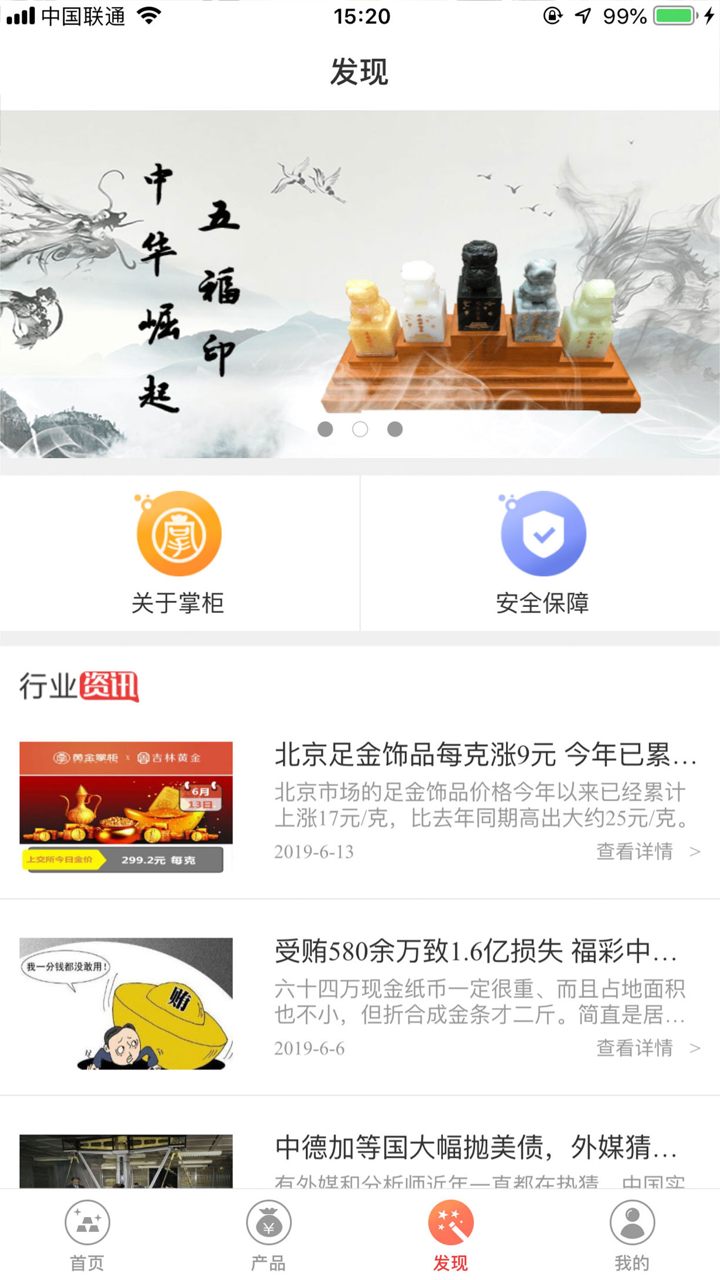Viewport: 720px width, 1280px height.
Task: Select the first carousel indicator dot
Action: (x=325, y=429)
